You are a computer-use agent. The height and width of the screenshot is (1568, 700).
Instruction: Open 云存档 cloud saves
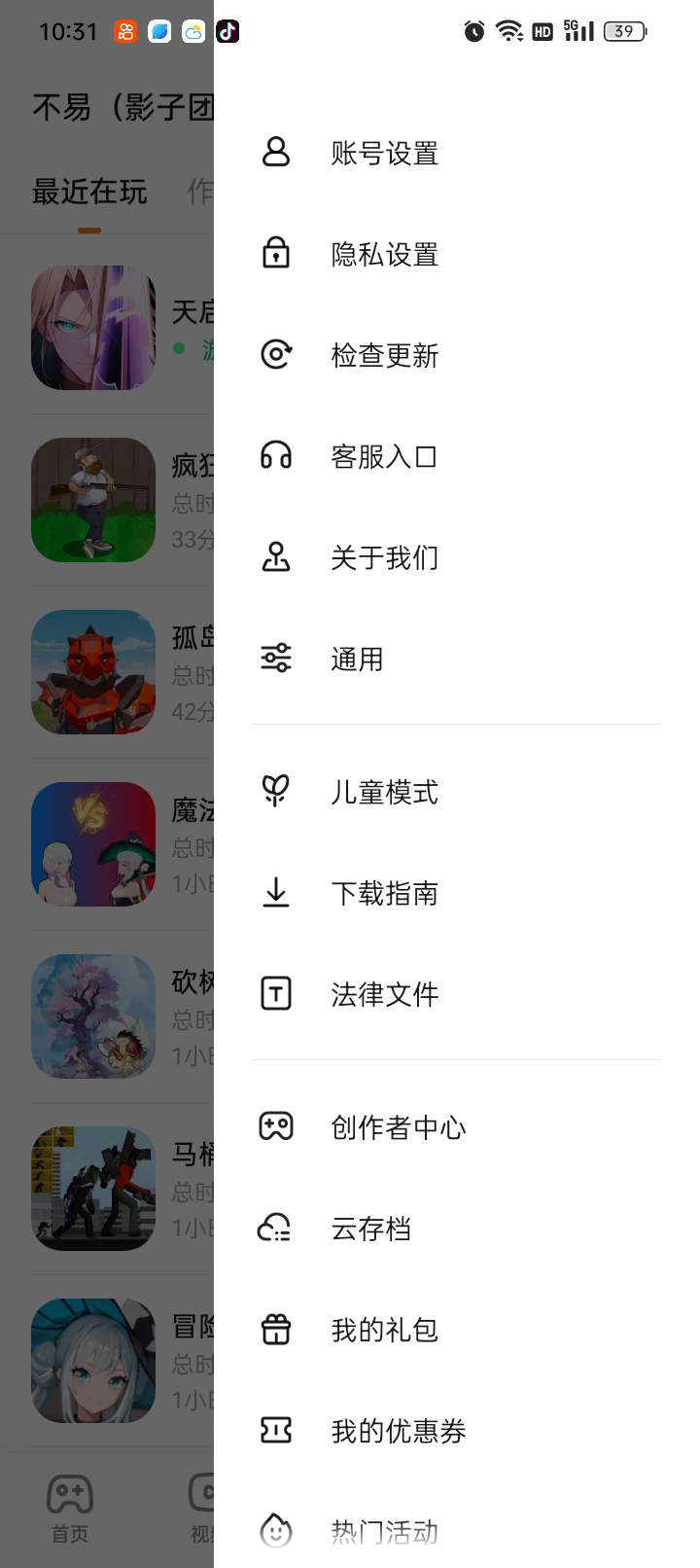(370, 1228)
